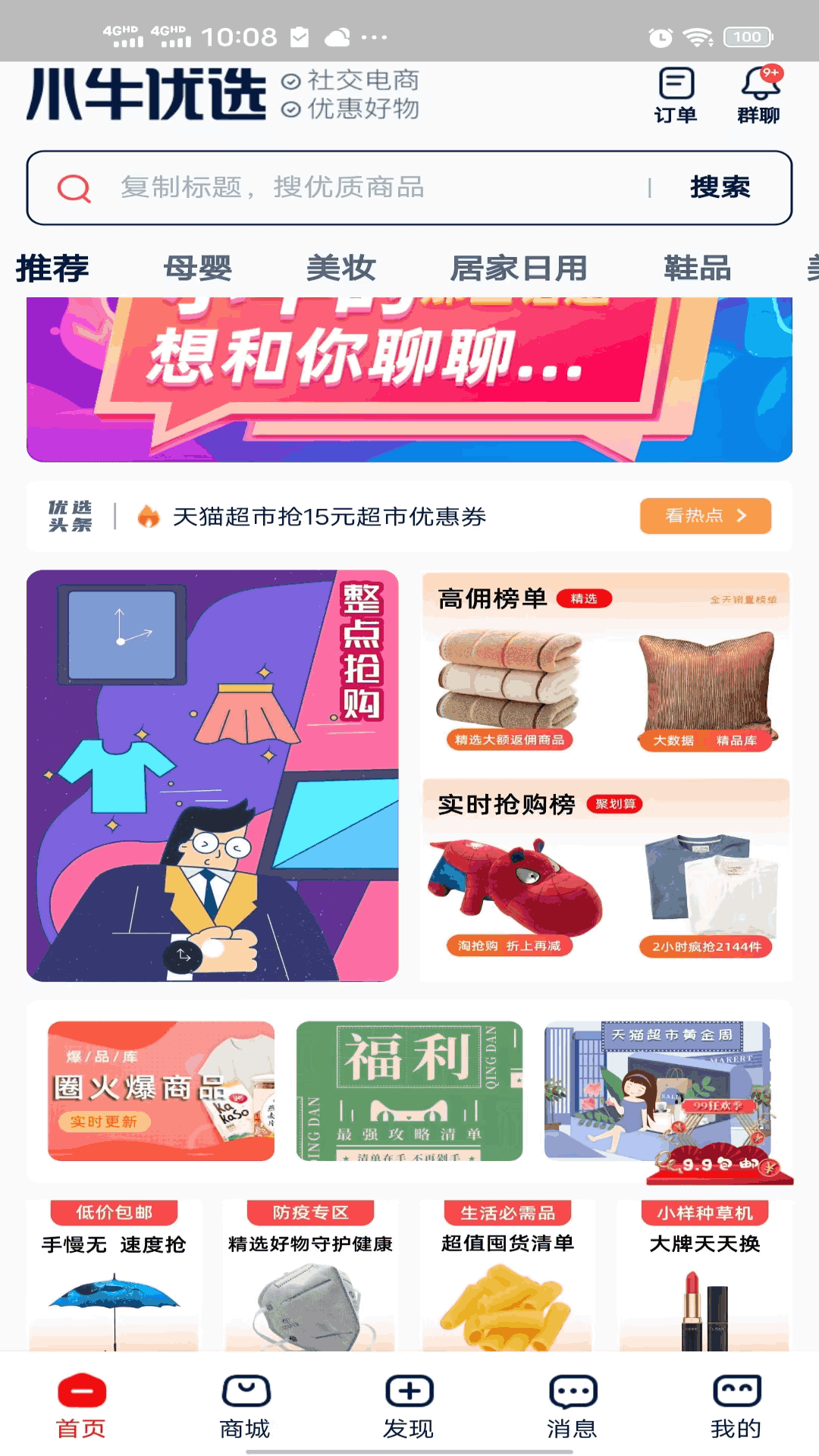Open the 想和你聊聊 promo banner

coord(409,379)
